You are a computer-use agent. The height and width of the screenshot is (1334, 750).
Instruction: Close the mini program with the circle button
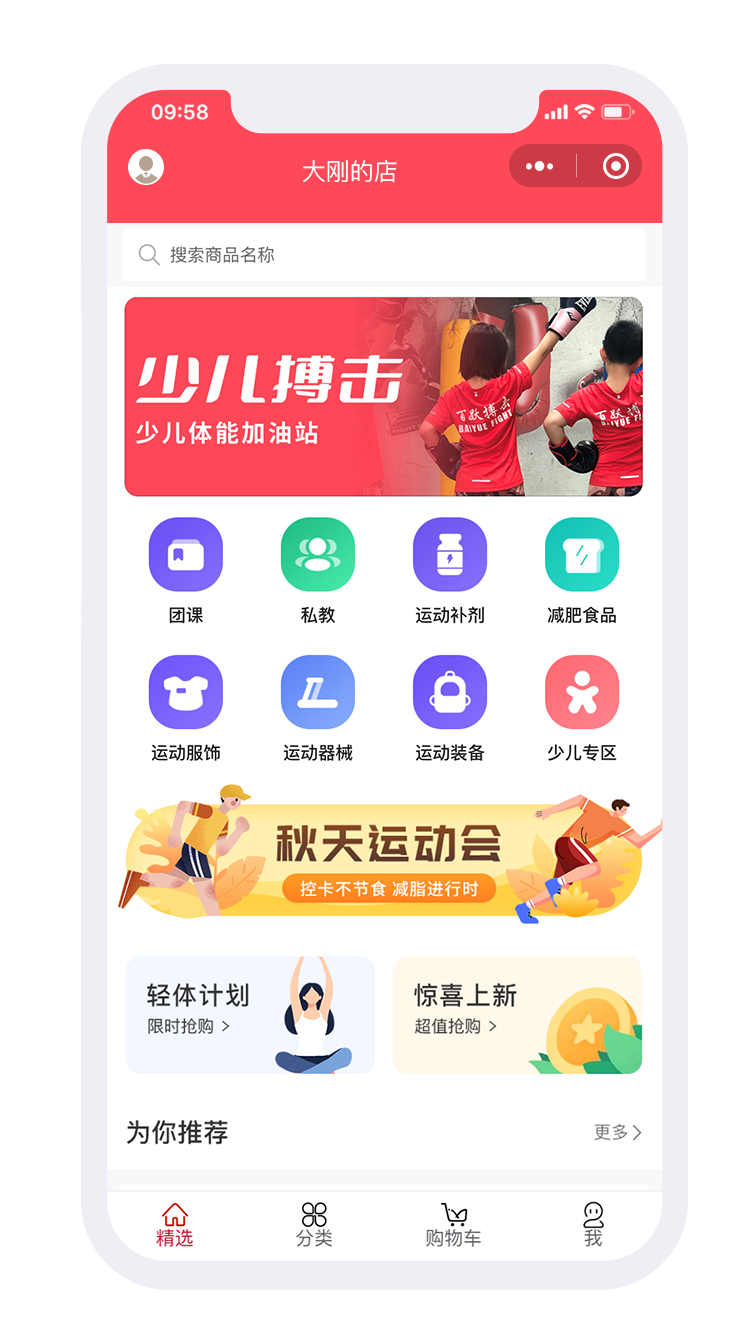(x=616, y=166)
